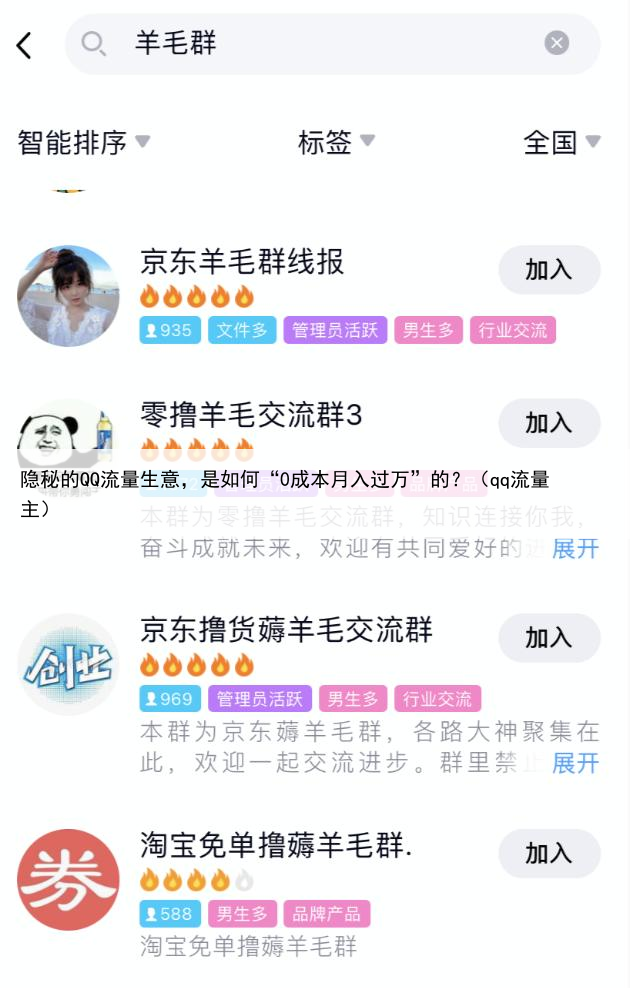Join the 京东羊毛群线报 group
The height and width of the screenshot is (988, 630).
(548, 269)
